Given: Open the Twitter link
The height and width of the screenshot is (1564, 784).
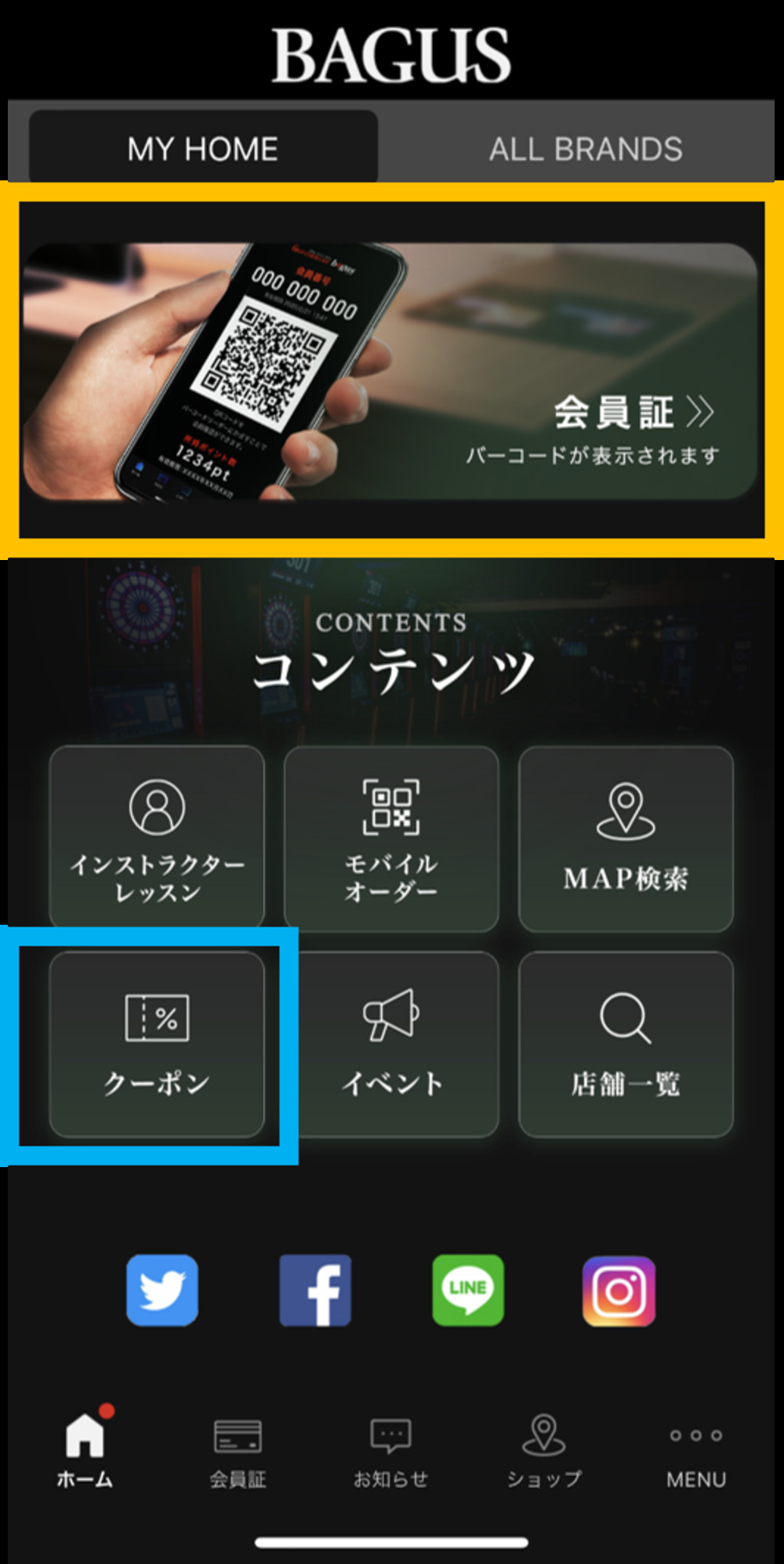Looking at the screenshot, I should tap(162, 1290).
